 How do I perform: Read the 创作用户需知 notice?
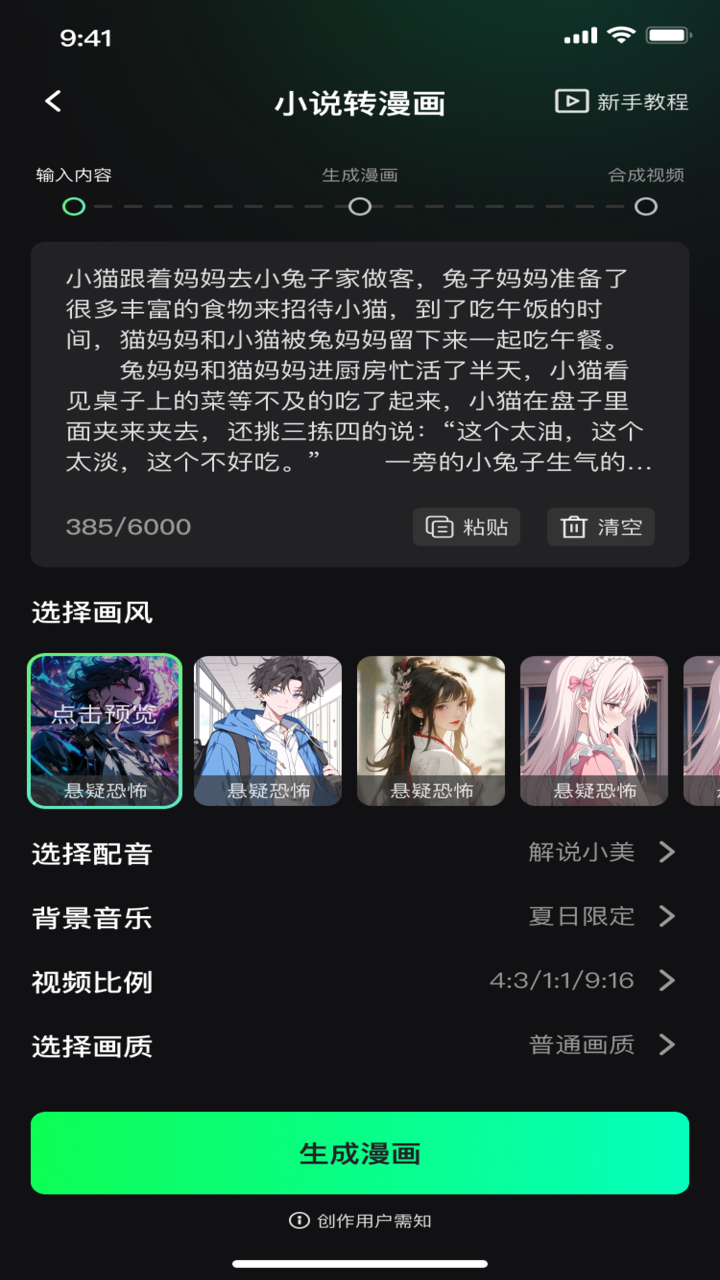click(x=360, y=1220)
